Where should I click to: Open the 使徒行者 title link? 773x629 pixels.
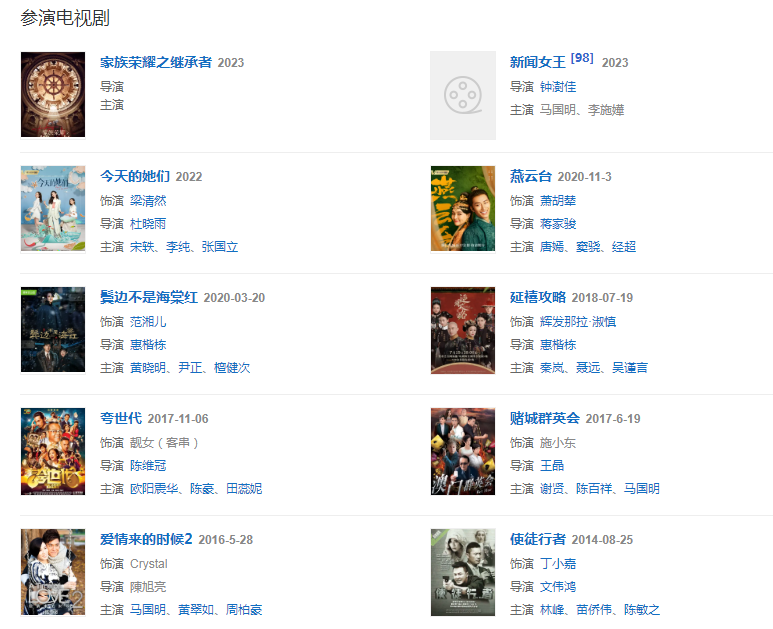[x=538, y=539]
